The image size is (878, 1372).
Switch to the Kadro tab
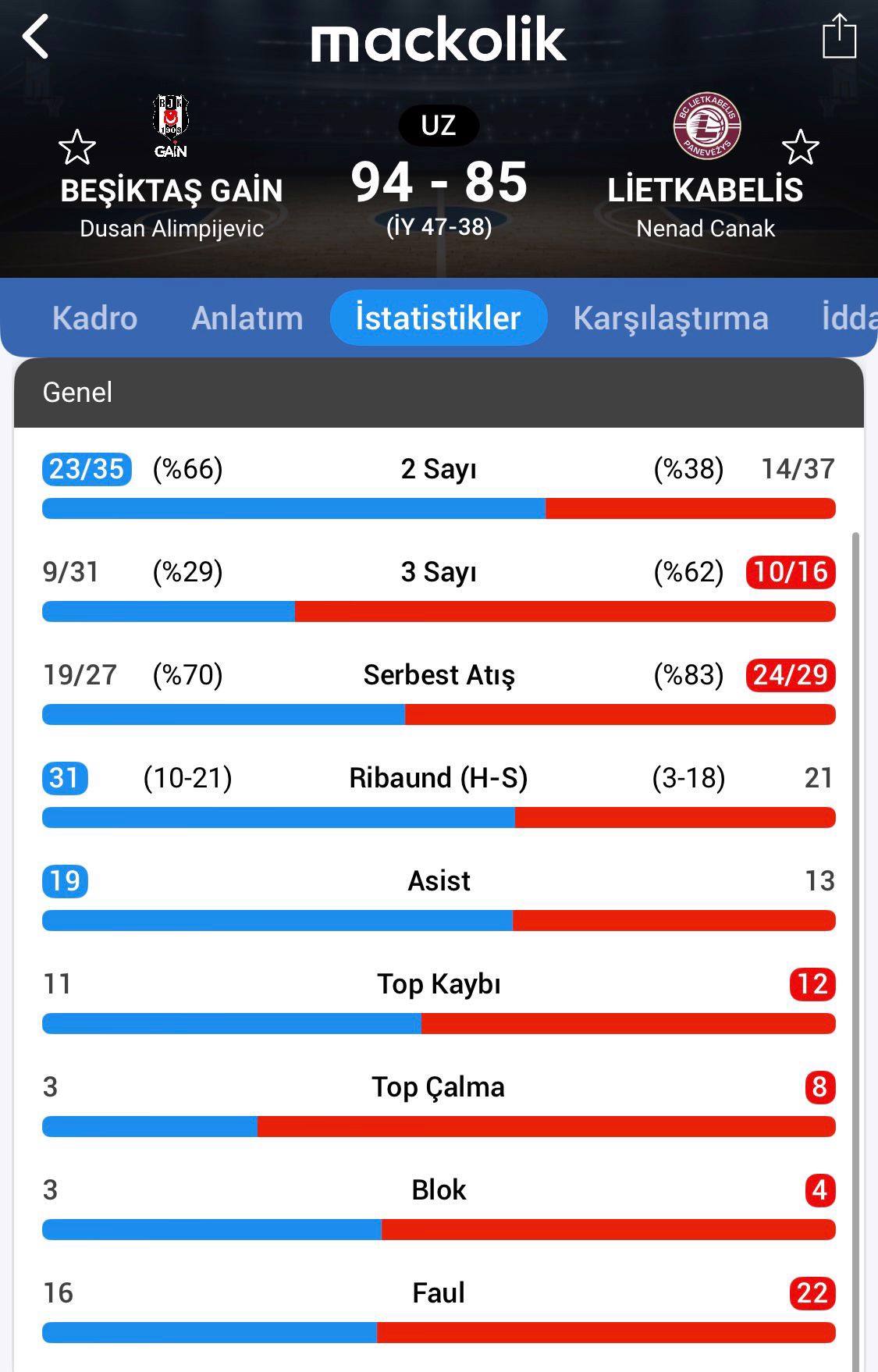[94, 318]
